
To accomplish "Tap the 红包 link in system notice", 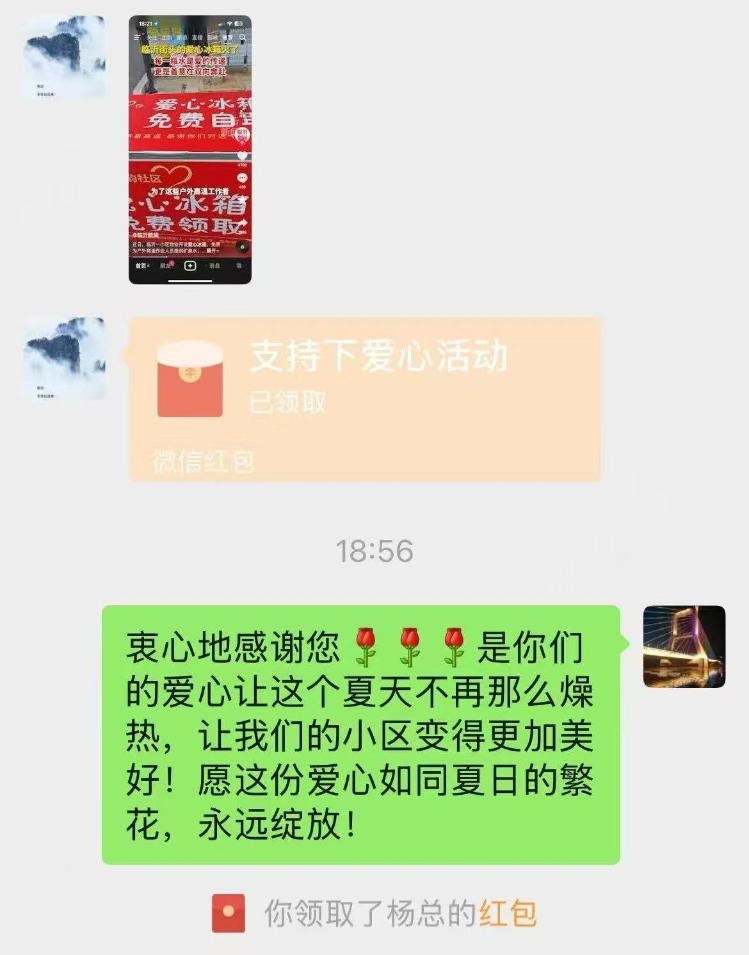I will point(507,913).
